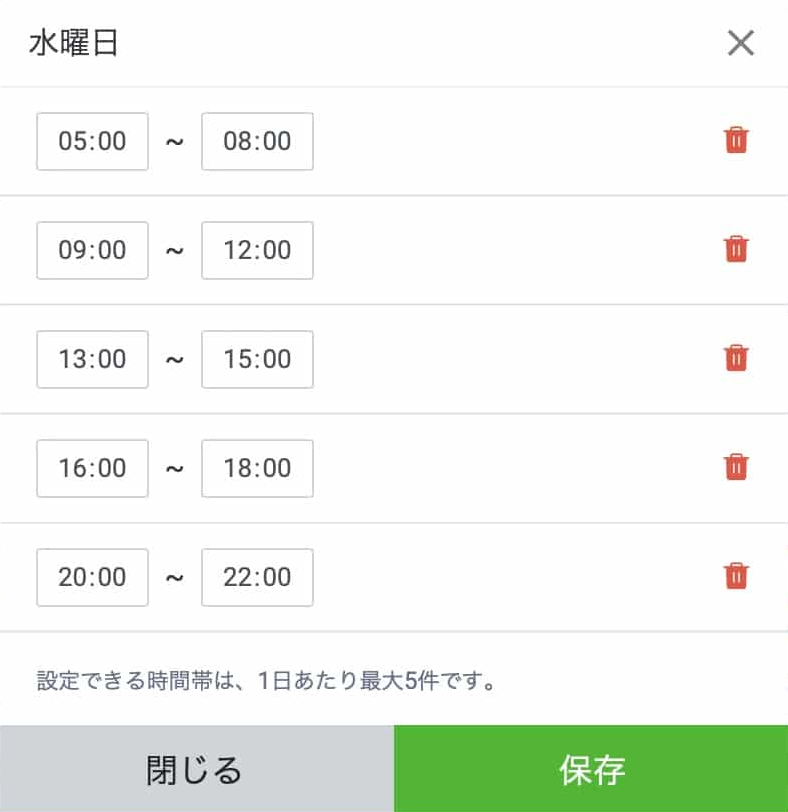Change the 08:00 end time

click(x=257, y=141)
